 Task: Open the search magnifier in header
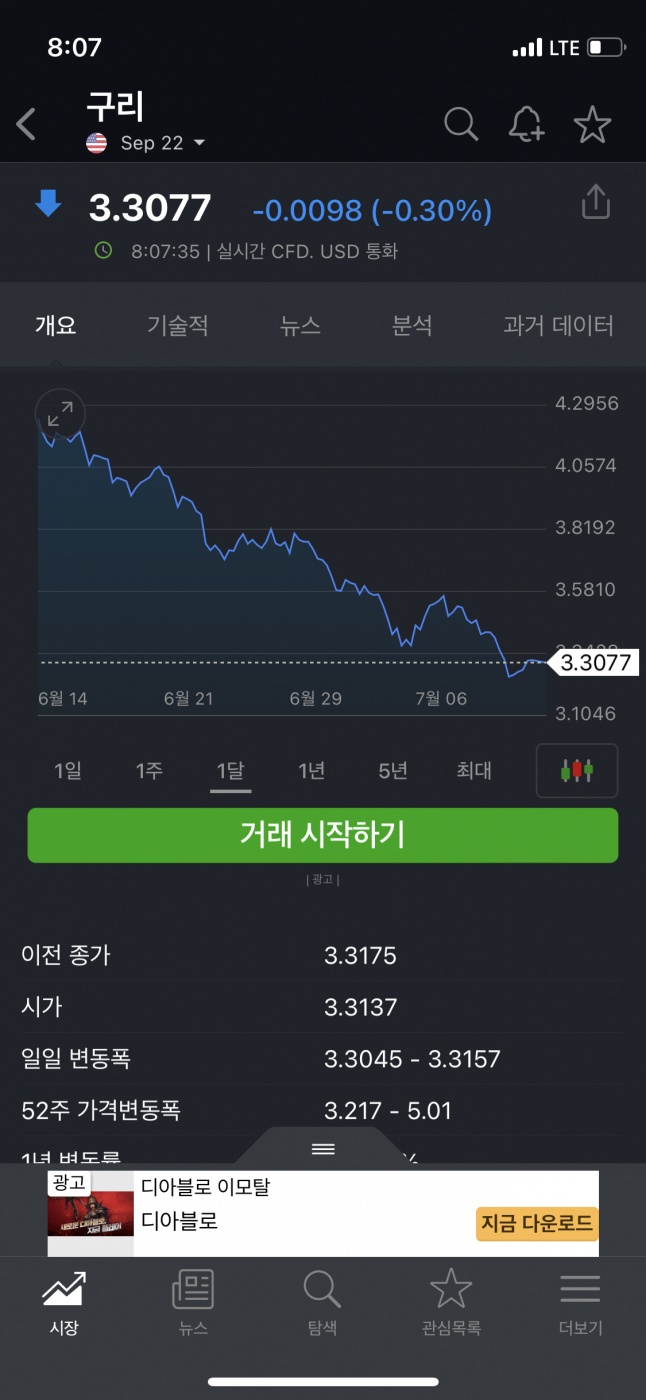pos(461,124)
